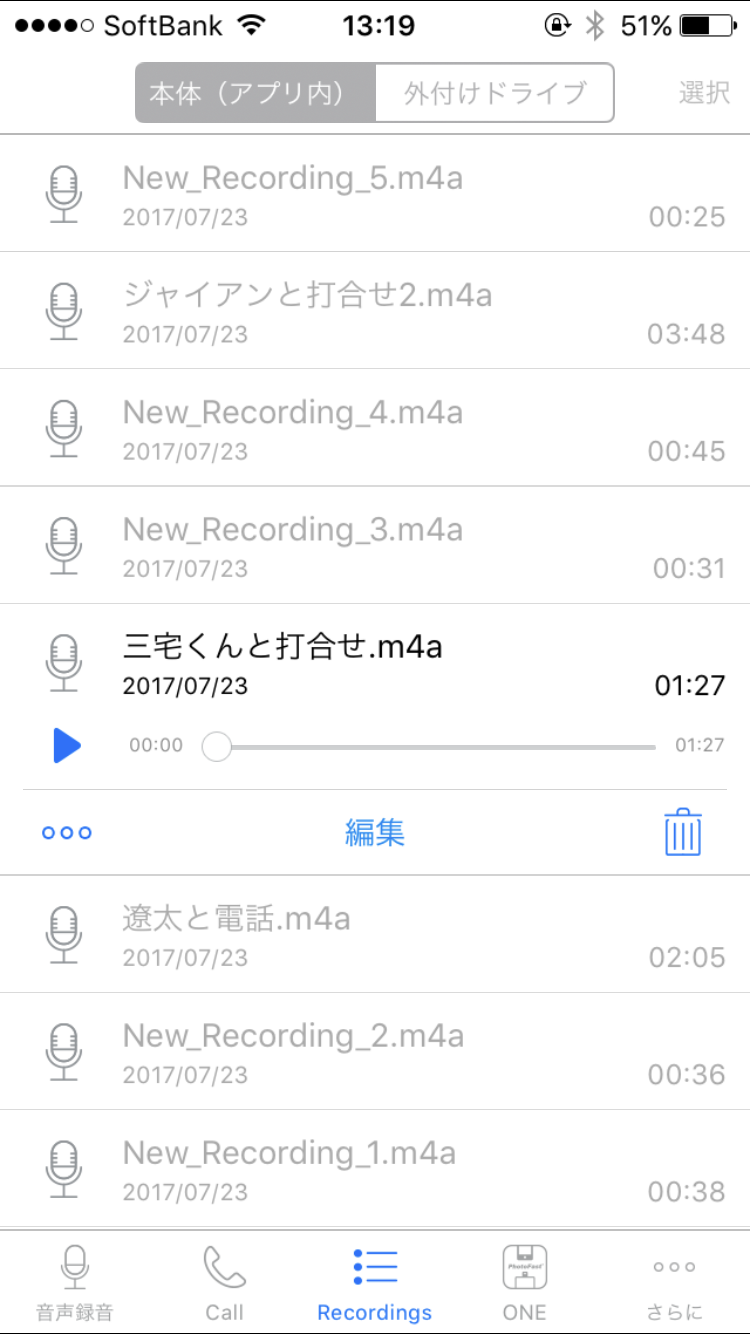This screenshot has width=750, height=1334.
Task: Play the 三宅くんと打合せ recording
Action: pos(66,746)
